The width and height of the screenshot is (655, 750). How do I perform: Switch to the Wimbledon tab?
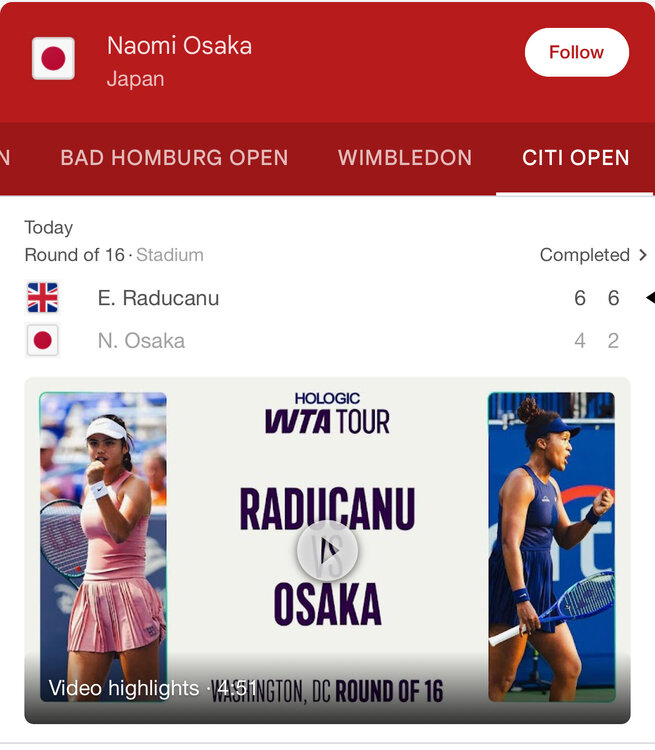(405, 158)
